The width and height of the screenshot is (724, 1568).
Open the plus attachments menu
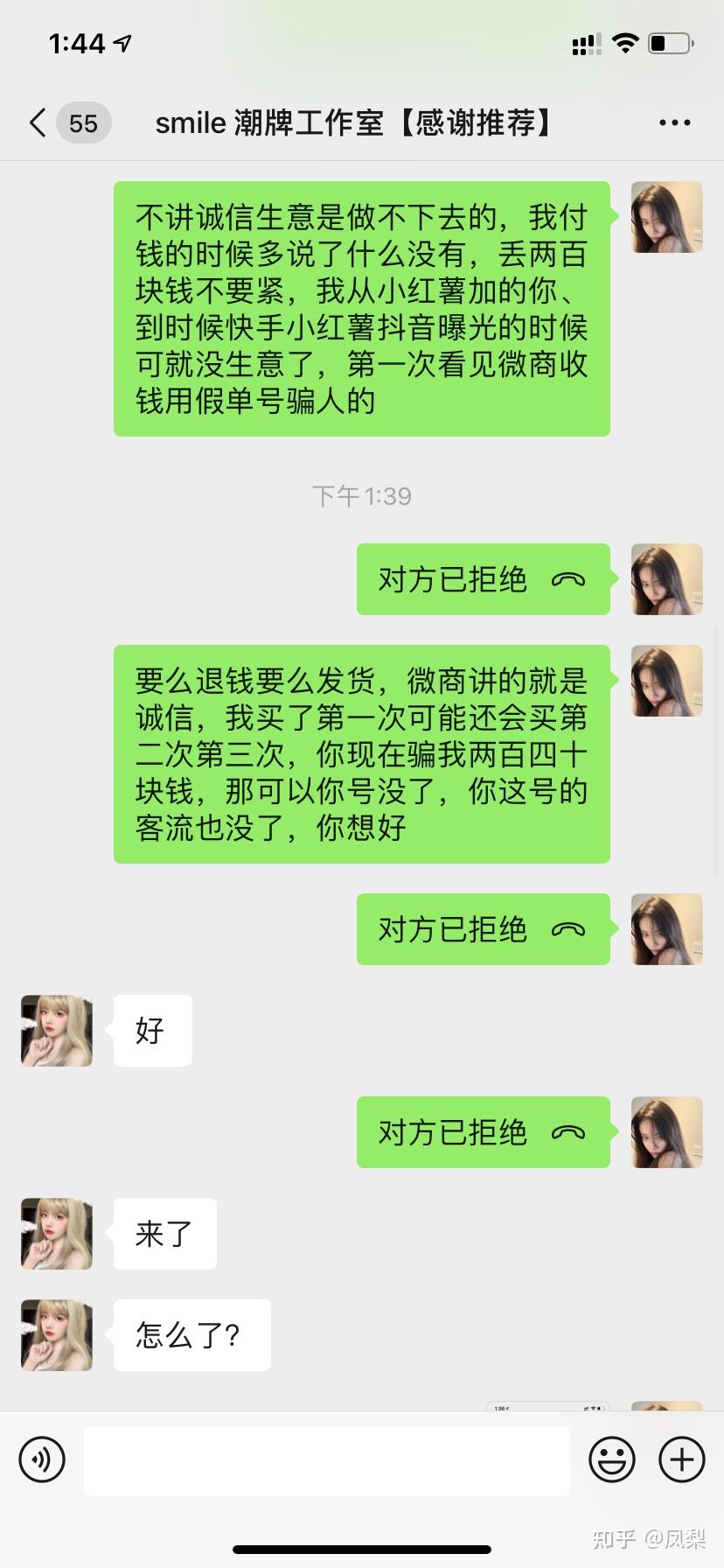click(x=681, y=1459)
